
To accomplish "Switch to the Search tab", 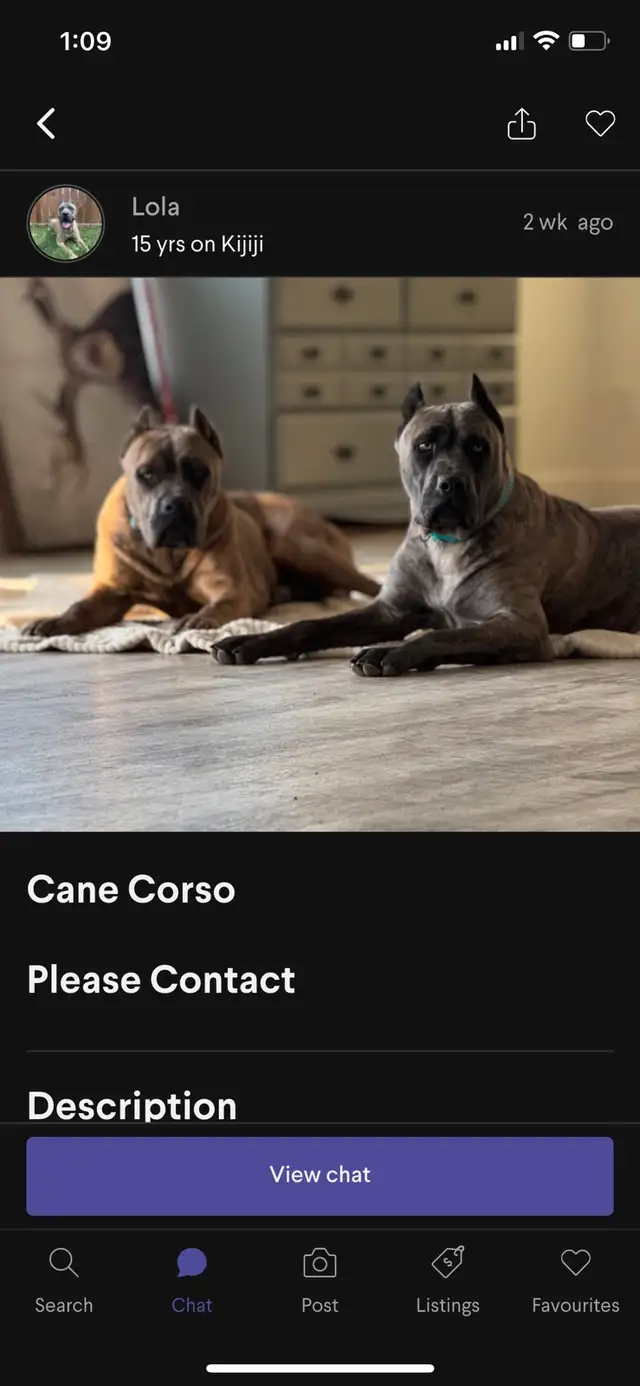I will (64, 1280).
